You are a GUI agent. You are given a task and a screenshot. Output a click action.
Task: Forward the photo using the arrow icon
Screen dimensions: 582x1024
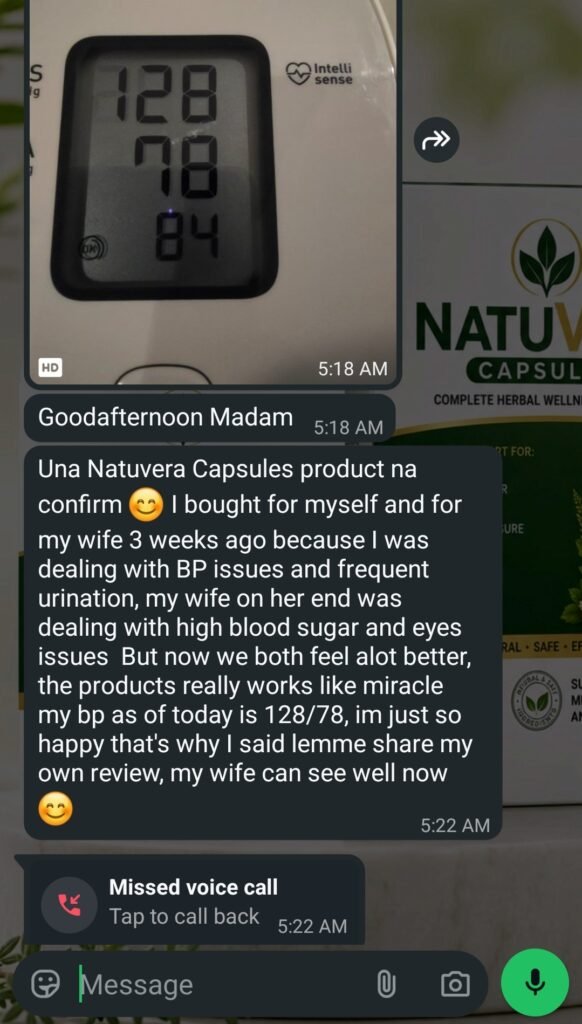436,140
